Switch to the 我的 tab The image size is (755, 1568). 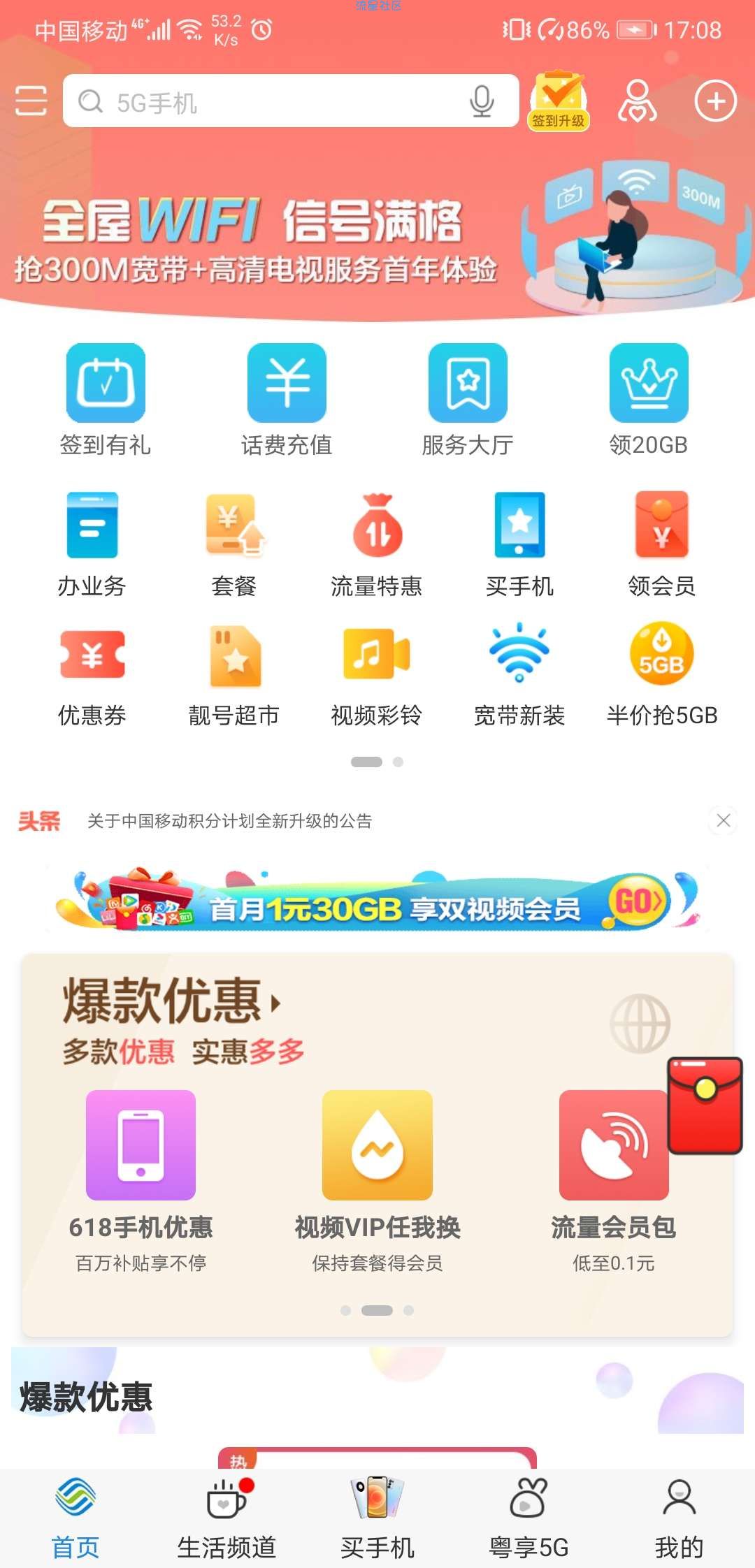[x=679, y=1516]
